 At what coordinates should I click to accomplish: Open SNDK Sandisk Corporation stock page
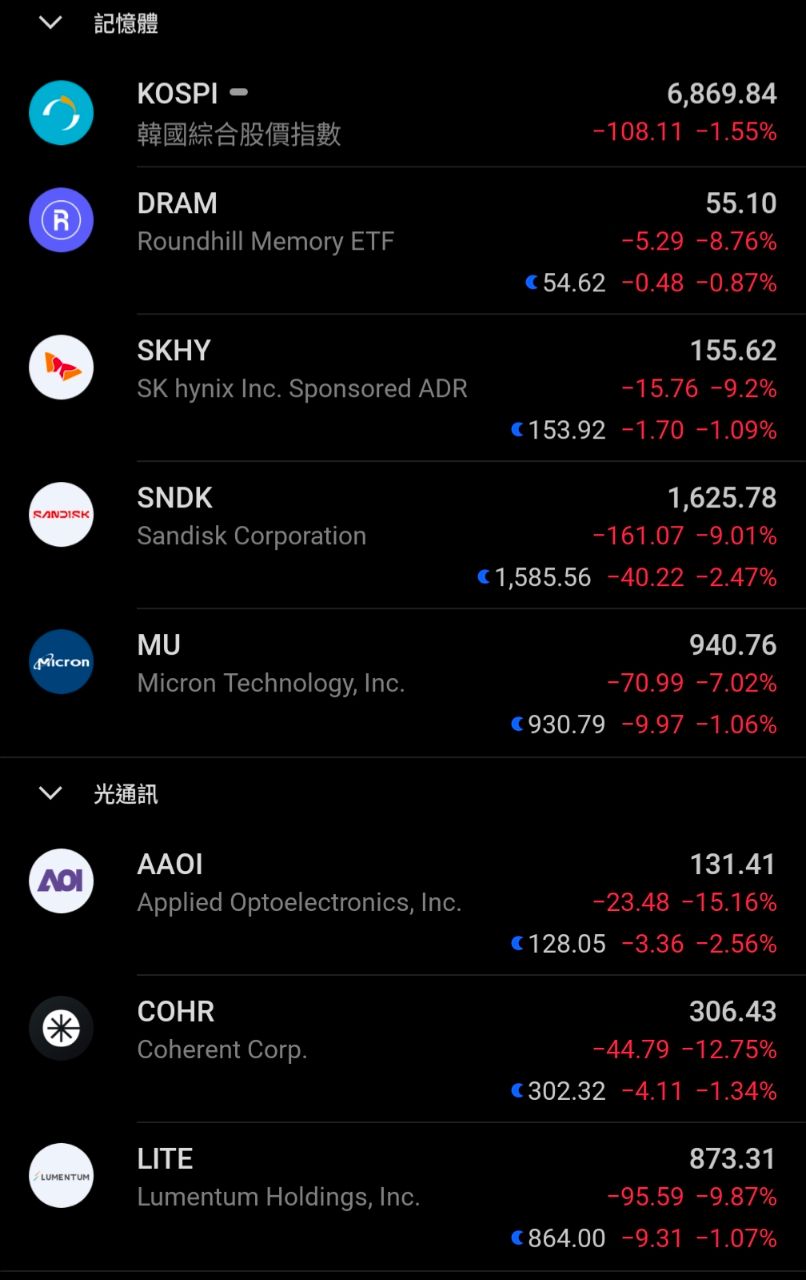(x=403, y=535)
